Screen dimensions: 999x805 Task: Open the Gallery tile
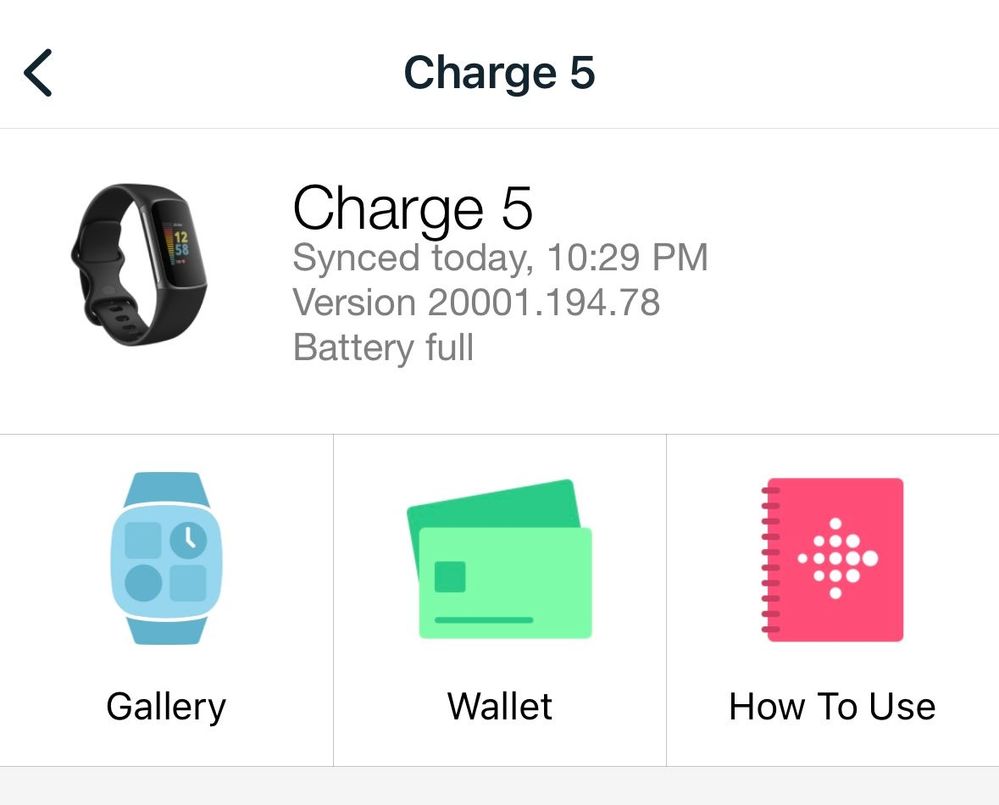(166, 600)
